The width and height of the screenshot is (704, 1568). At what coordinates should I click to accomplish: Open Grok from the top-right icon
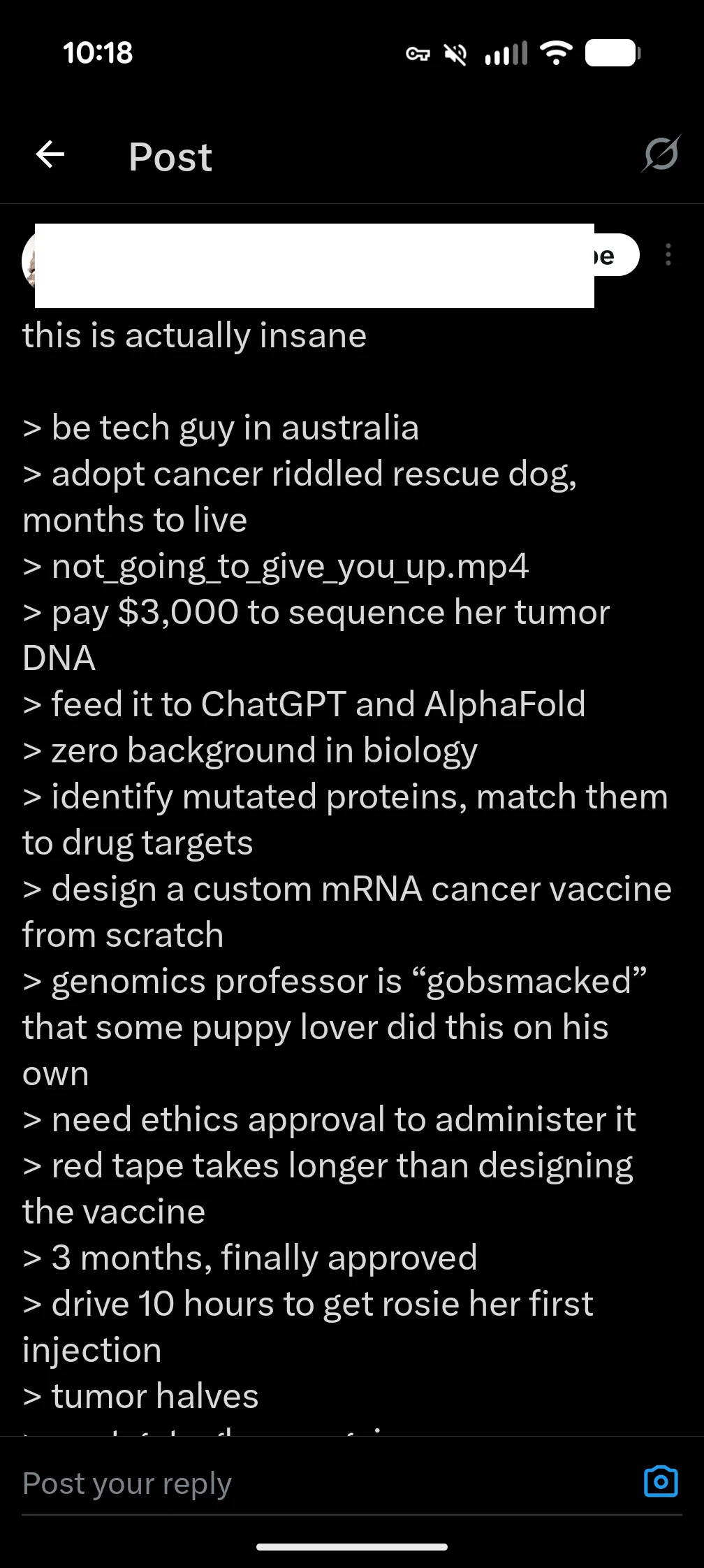pyautogui.click(x=661, y=154)
